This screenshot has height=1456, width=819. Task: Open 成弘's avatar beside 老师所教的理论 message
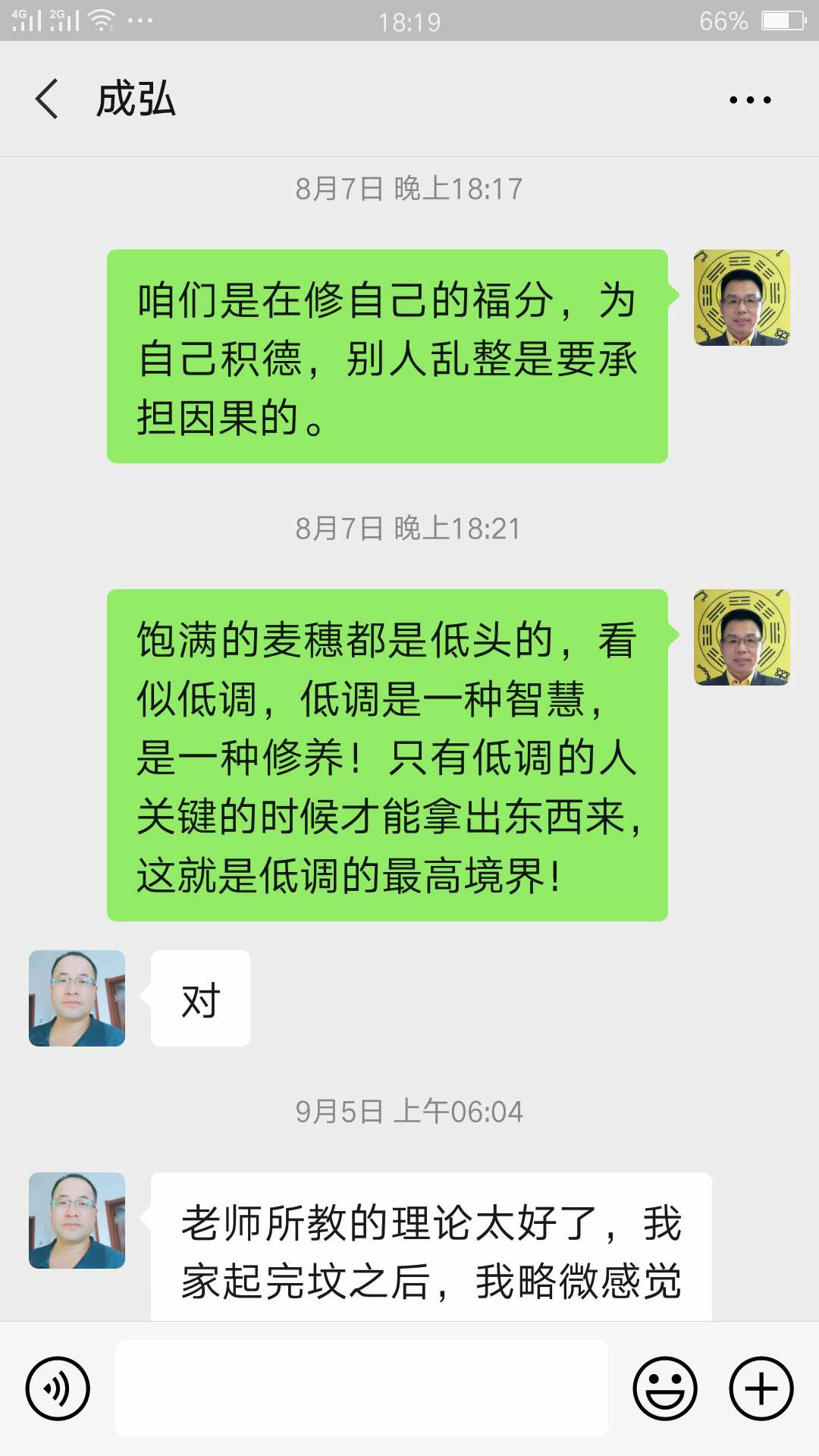point(77,1220)
